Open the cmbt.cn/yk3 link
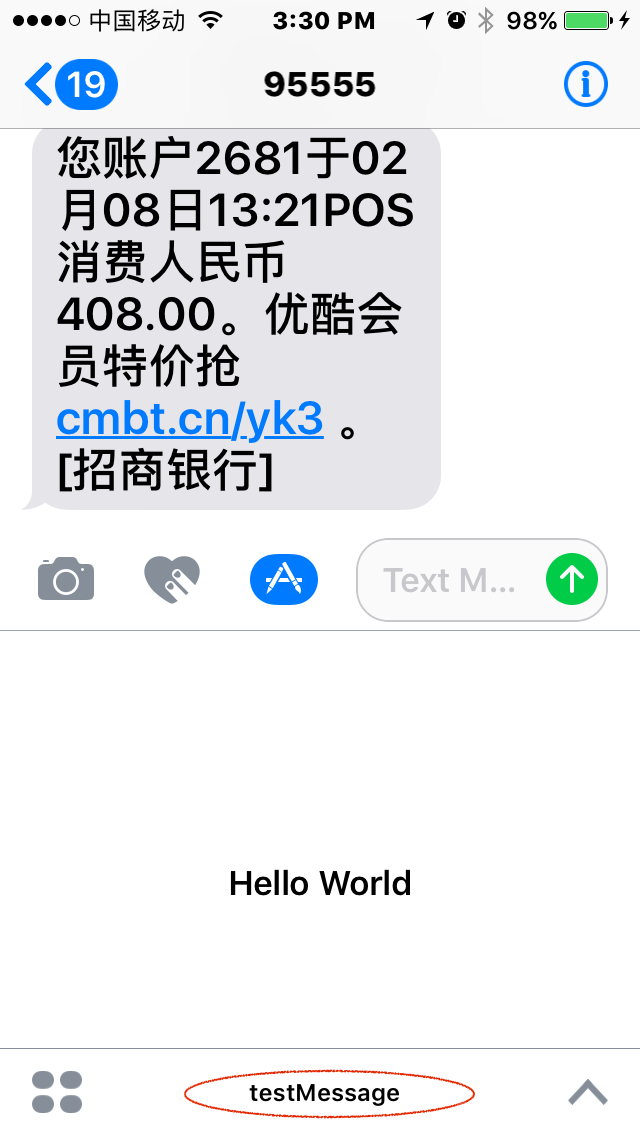Viewport: 640px width, 1136px height. tap(190, 418)
